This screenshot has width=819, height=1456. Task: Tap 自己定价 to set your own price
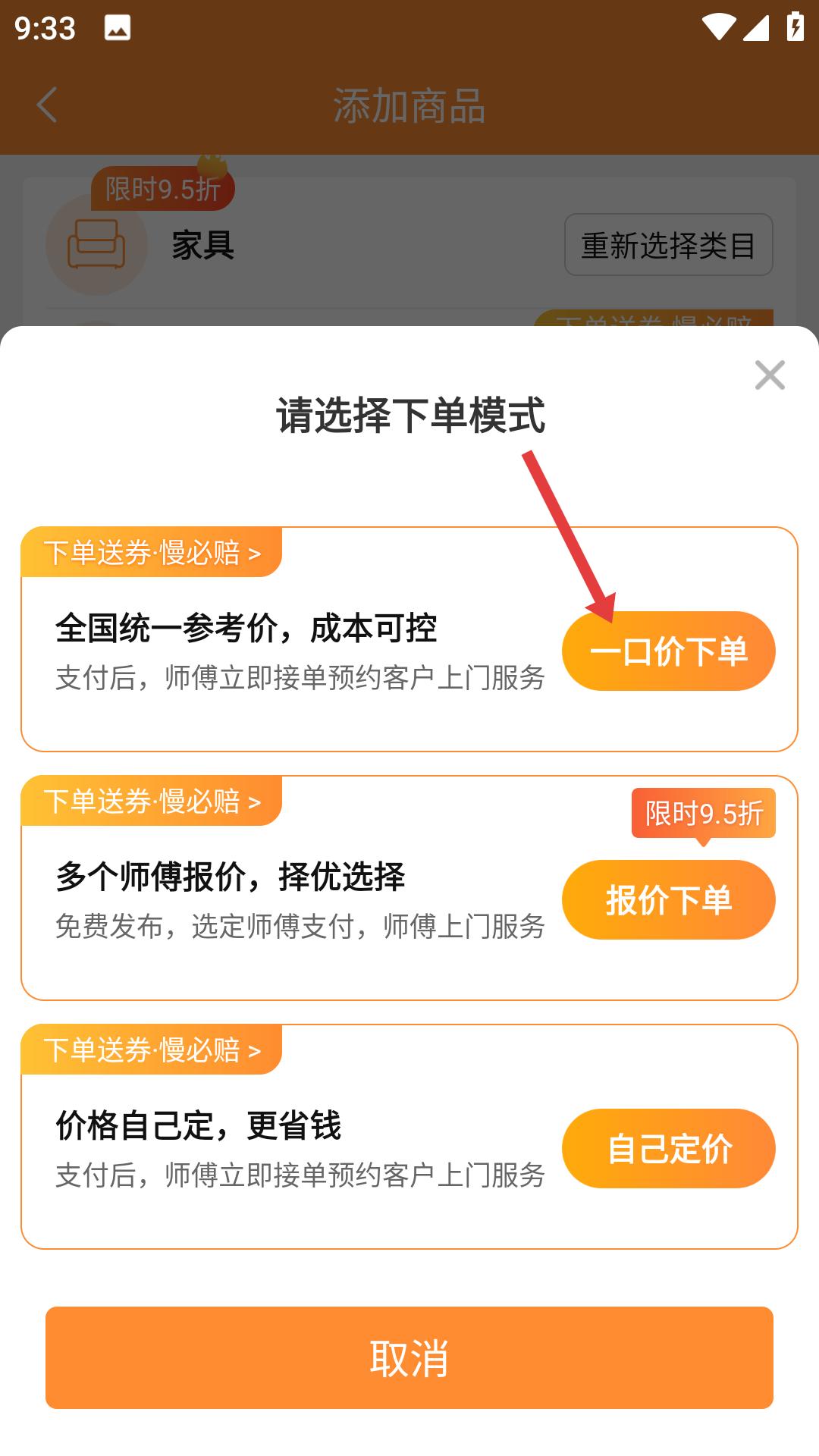[668, 1150]
